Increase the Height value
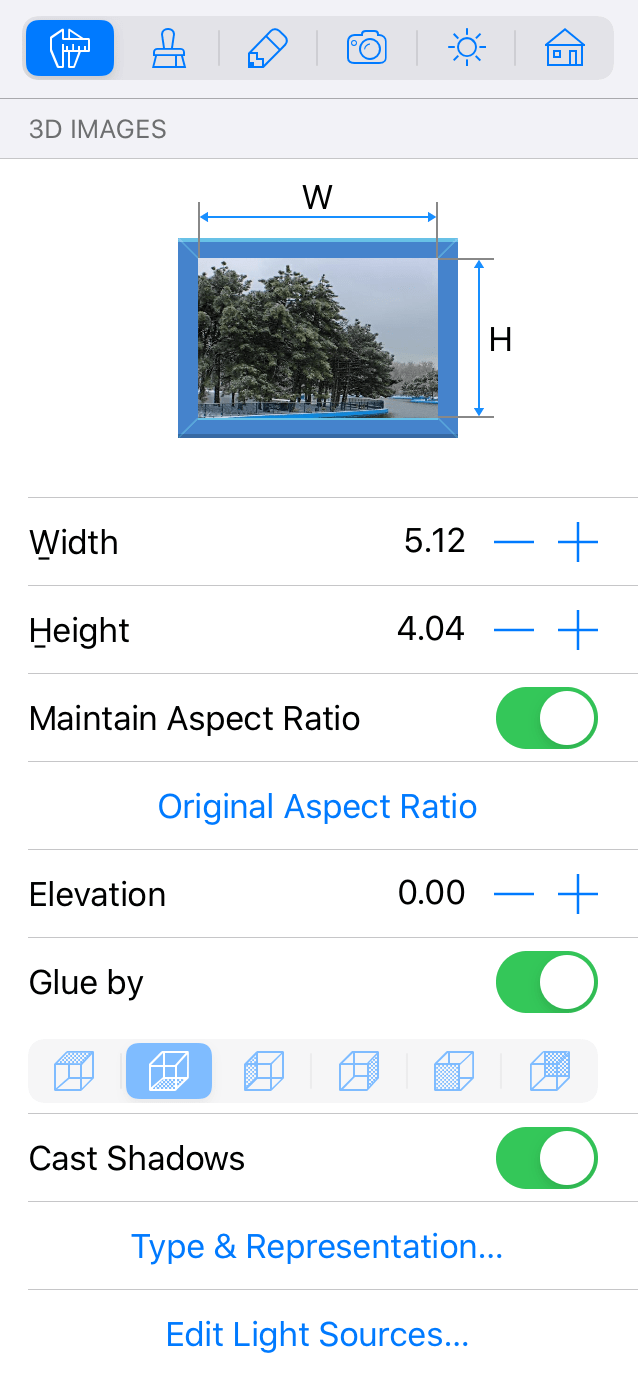Viewport: 638px width, 1376px height. point(578,630)
